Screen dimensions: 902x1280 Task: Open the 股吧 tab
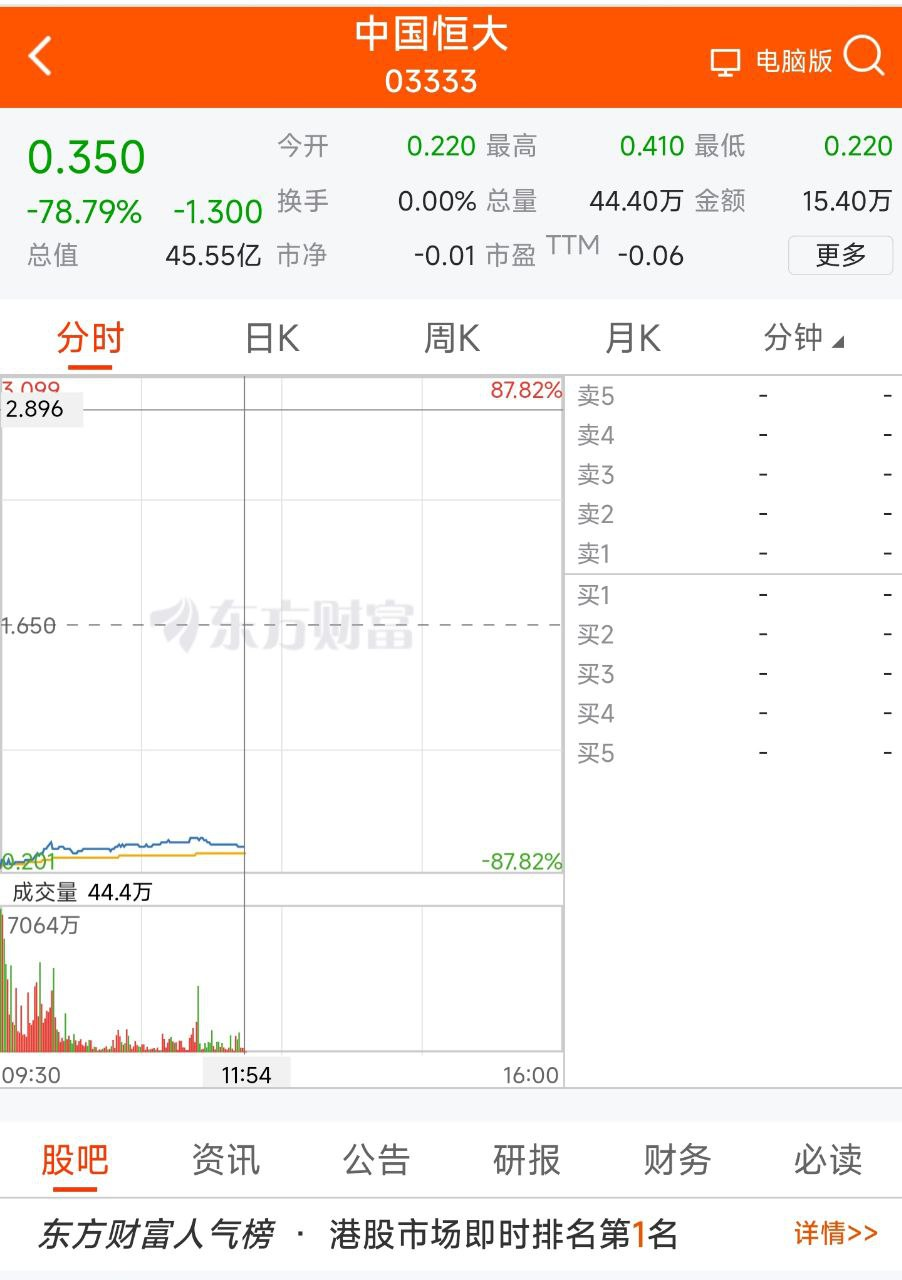[75, 1160]
